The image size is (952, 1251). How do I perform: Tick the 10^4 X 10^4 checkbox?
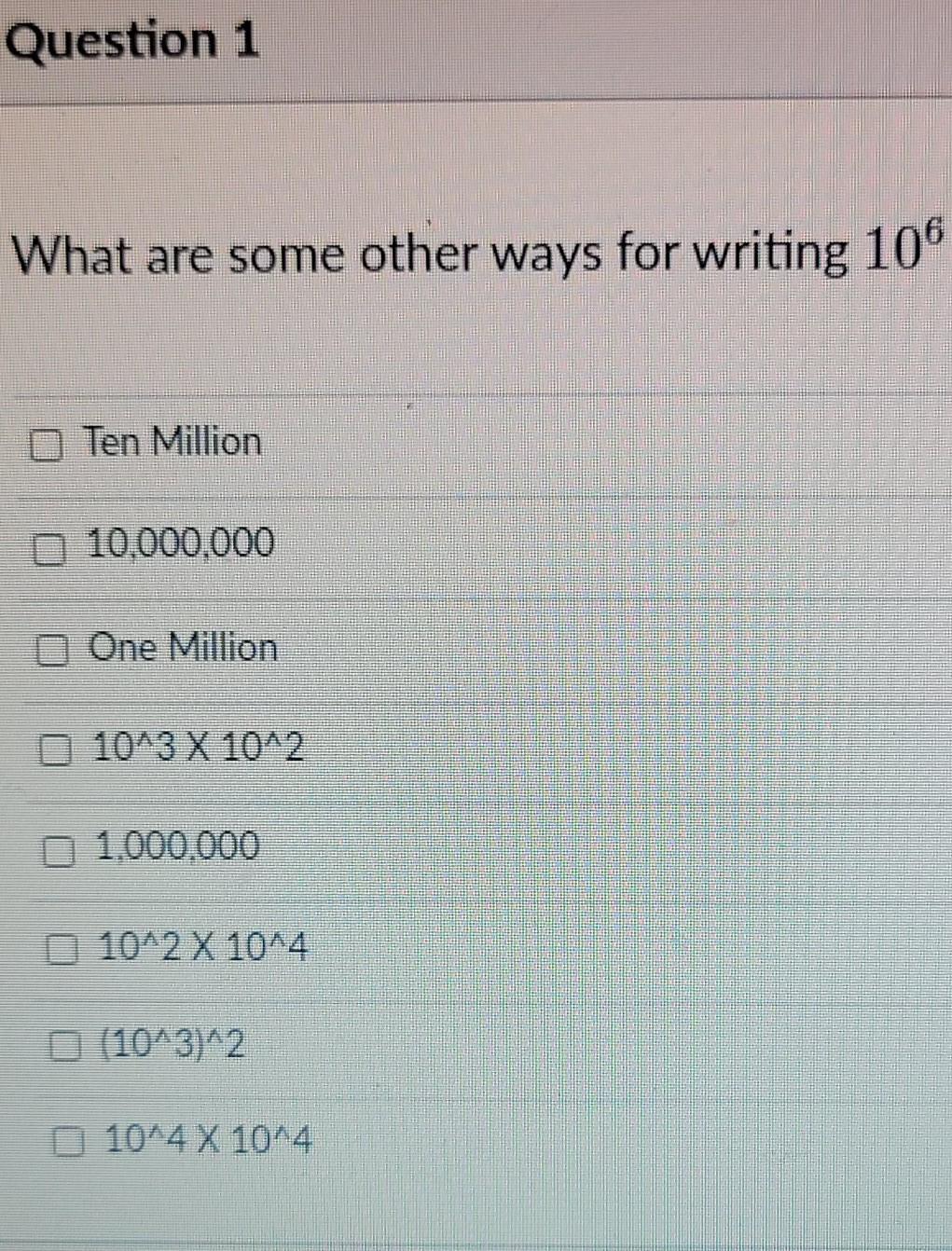tap(66, 1142)
